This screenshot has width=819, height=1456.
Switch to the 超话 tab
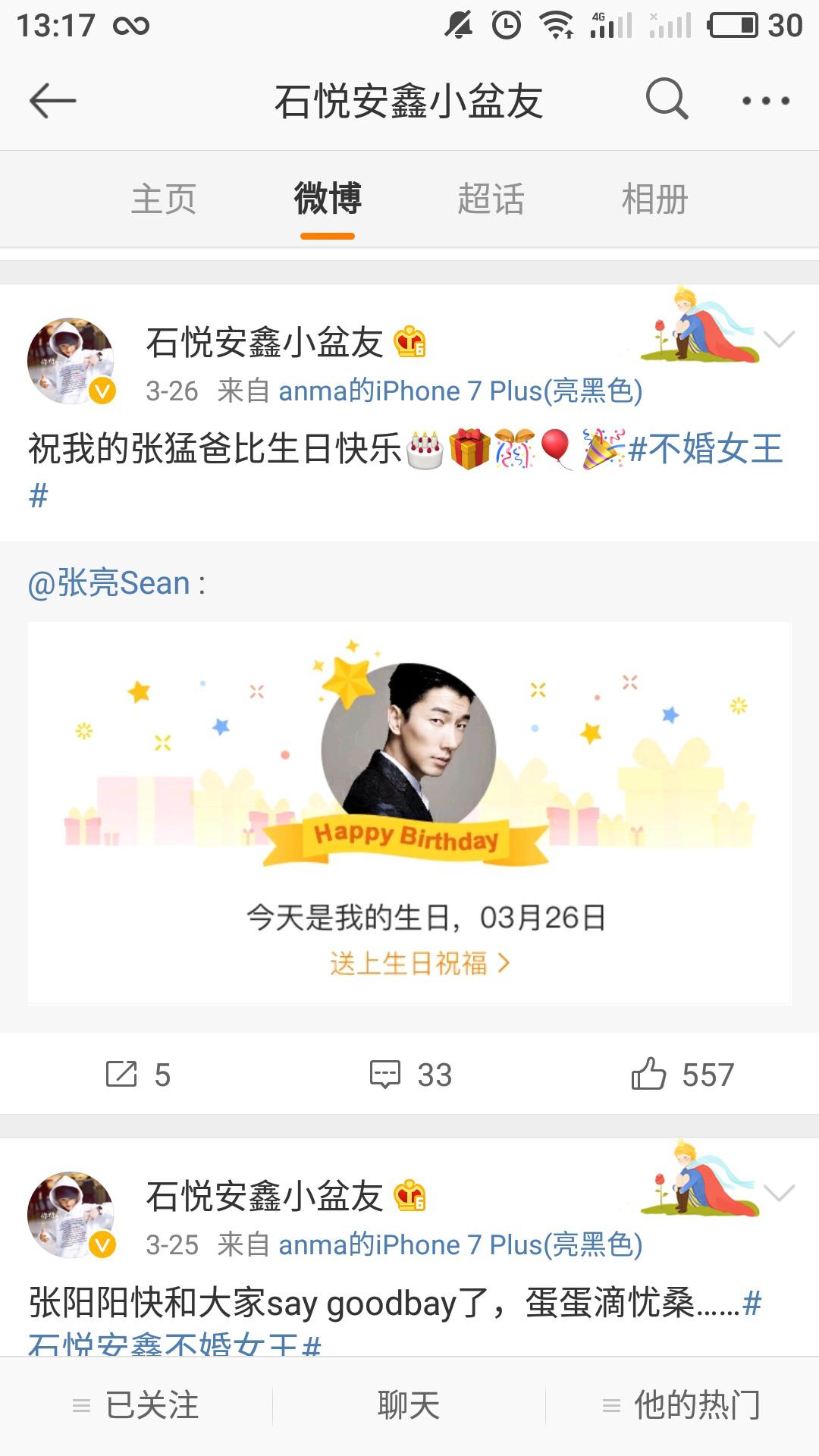(491, 199)
